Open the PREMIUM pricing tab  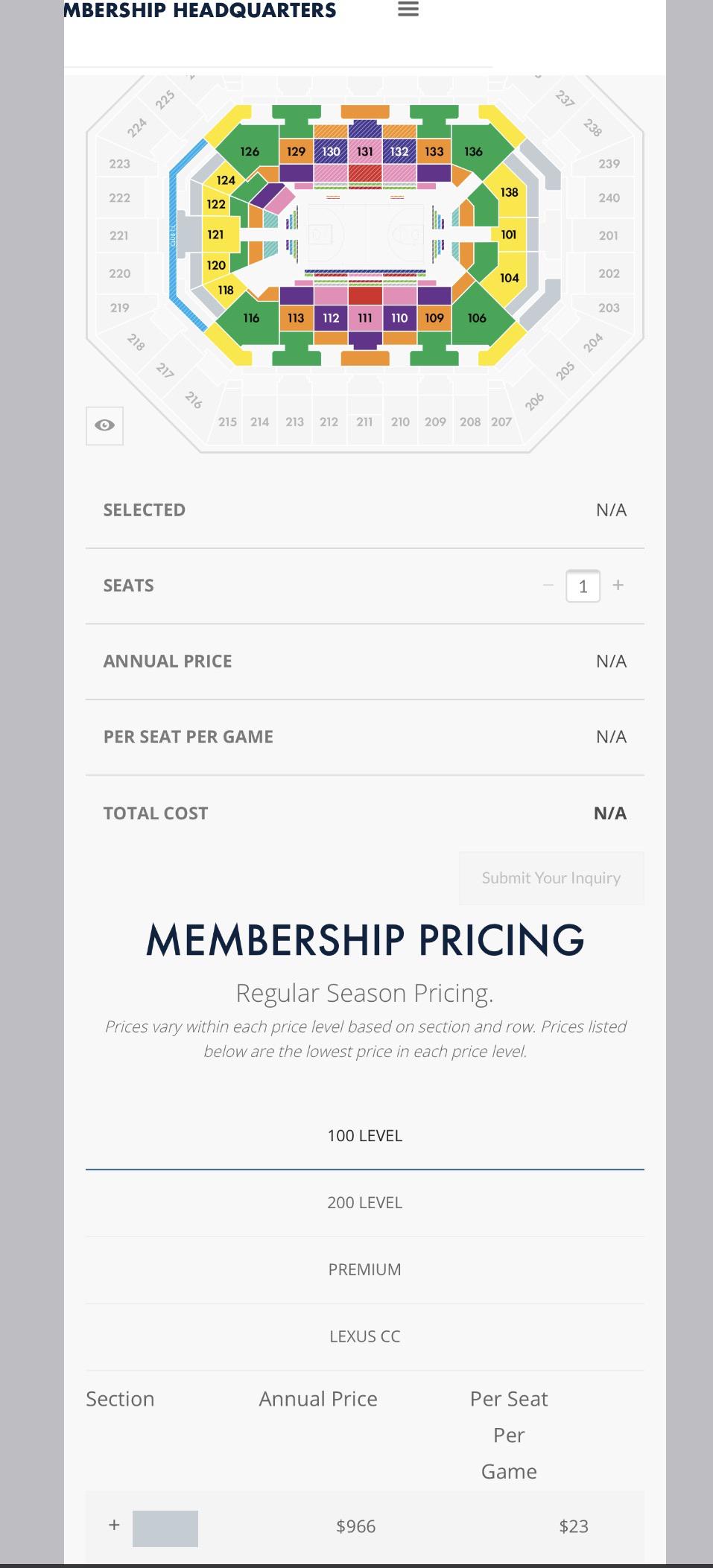(x=364, y=1269)
